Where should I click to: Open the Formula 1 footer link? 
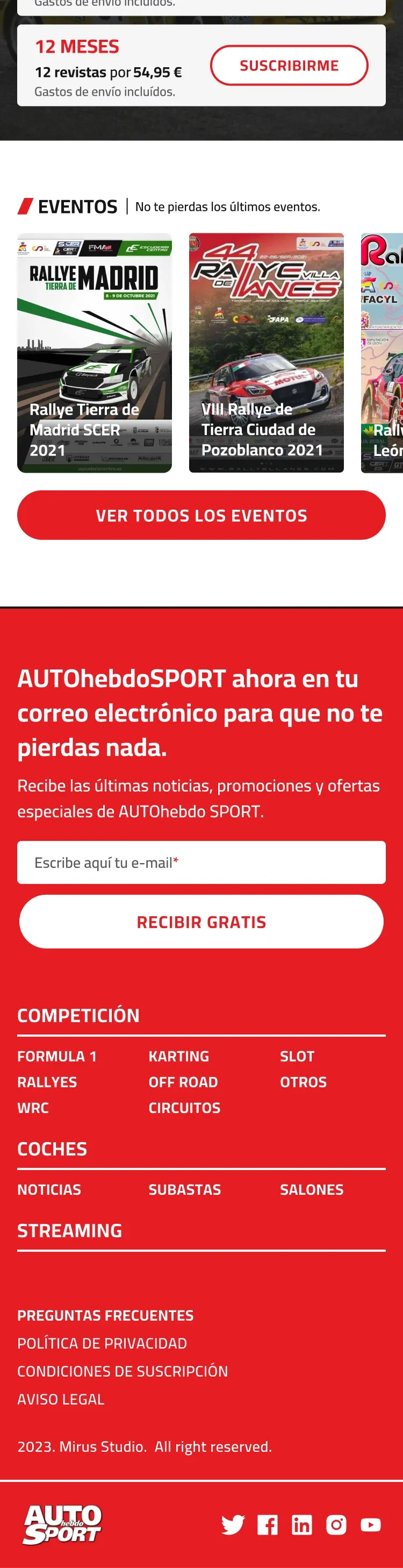(56, 1056)
